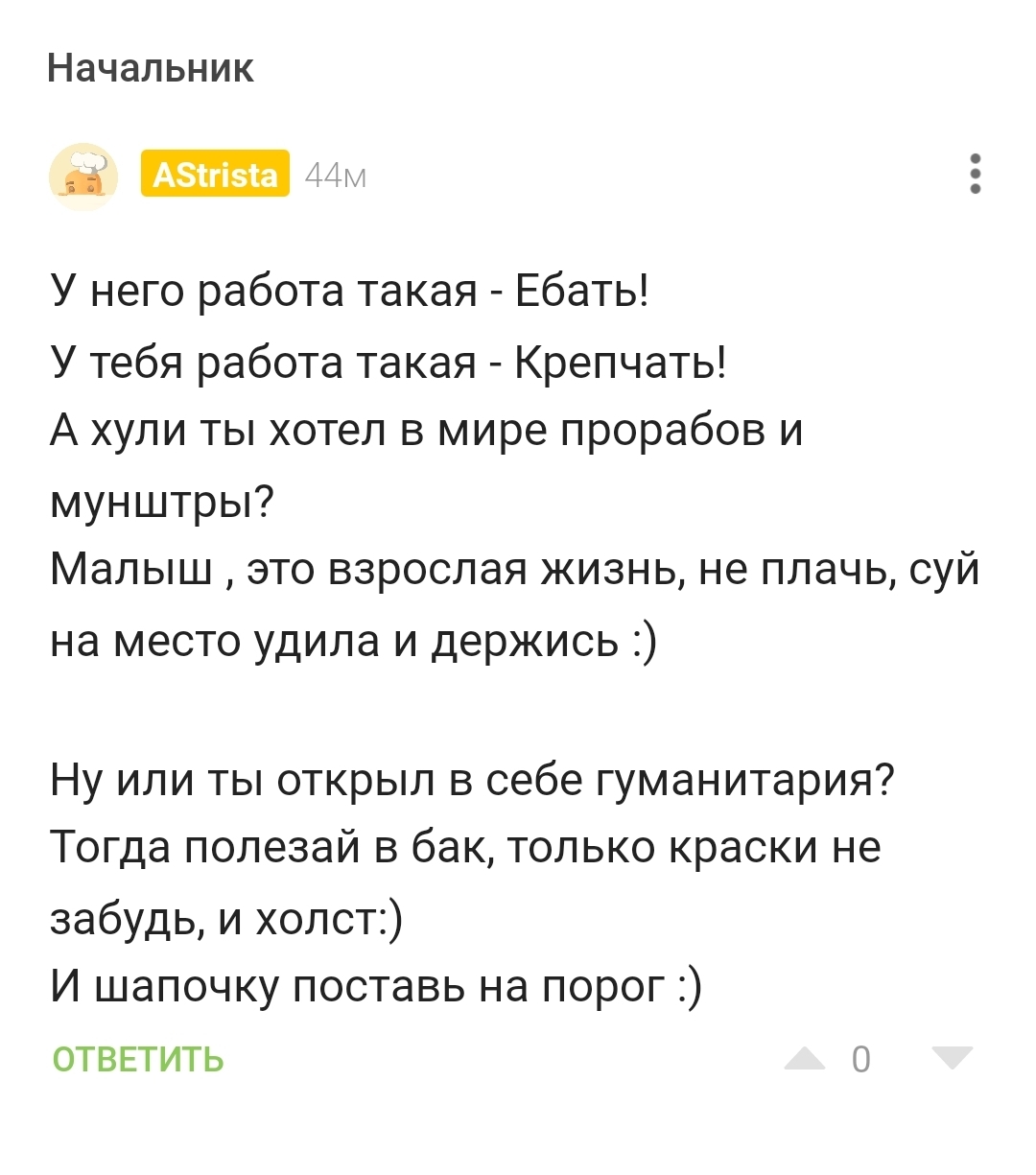Viewport: 1036px width, 1175px height.
Task: Reply to comment with ОТВЕТИТЬ
Action: tap(138, 1060)
